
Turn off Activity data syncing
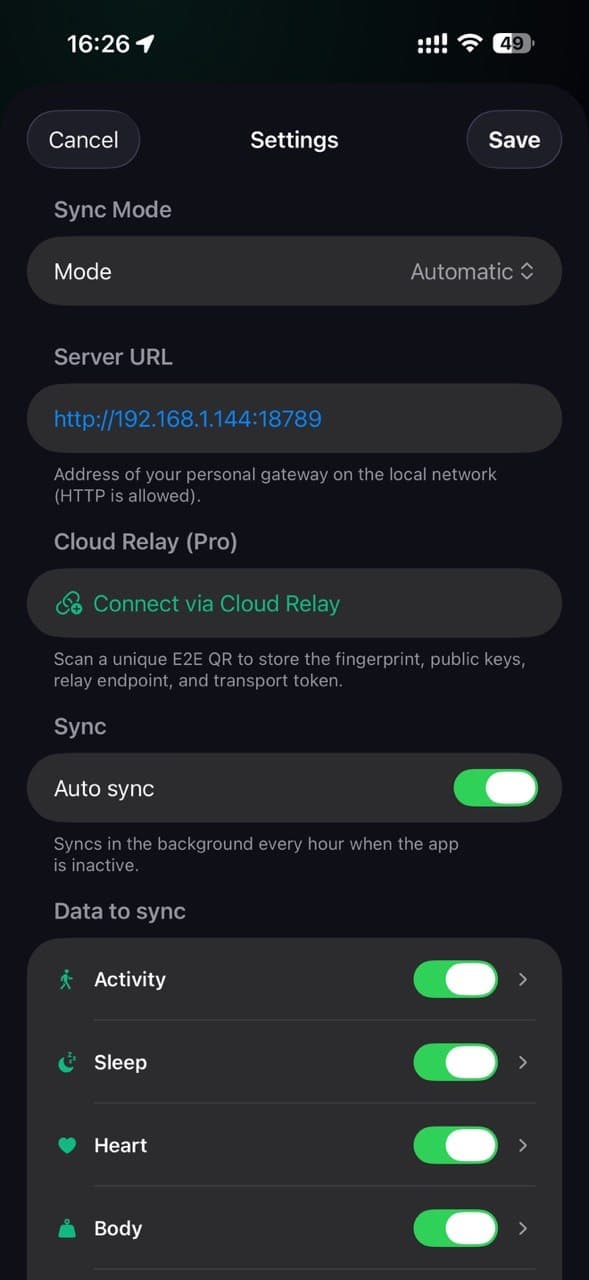(456, 979)
